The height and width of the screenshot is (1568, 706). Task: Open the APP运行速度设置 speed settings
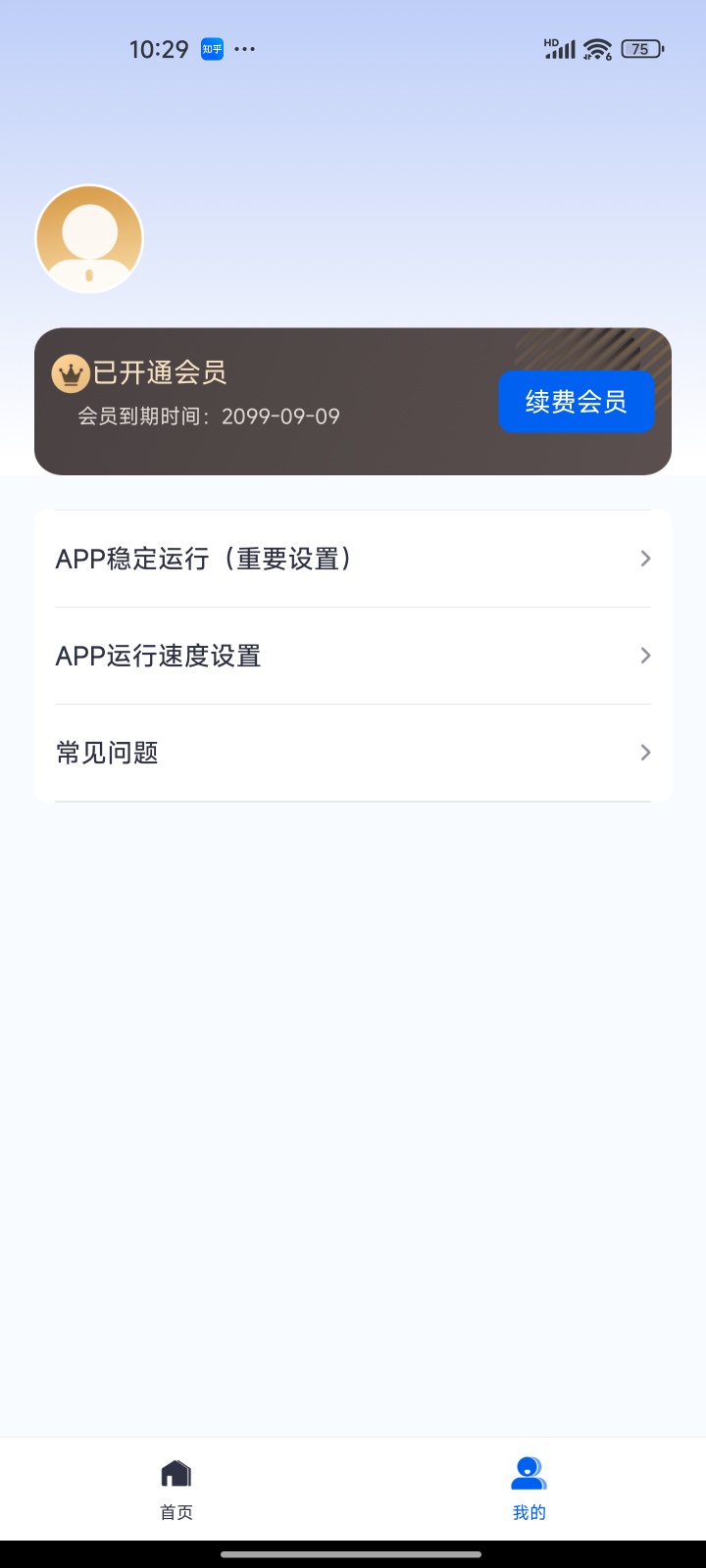[x=353, y=655]
